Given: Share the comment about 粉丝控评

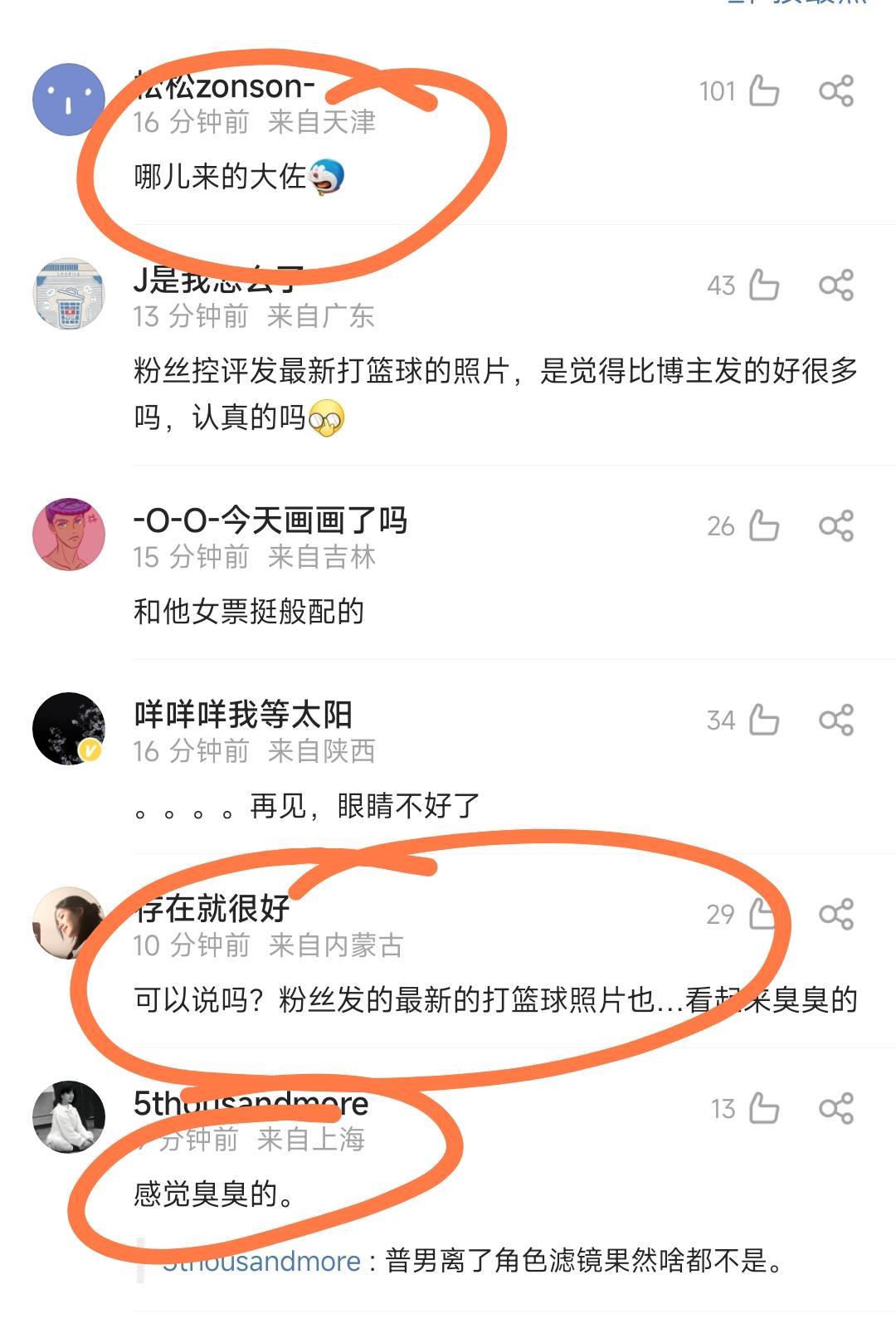Looking at the screenshot, I should point(835,286).
